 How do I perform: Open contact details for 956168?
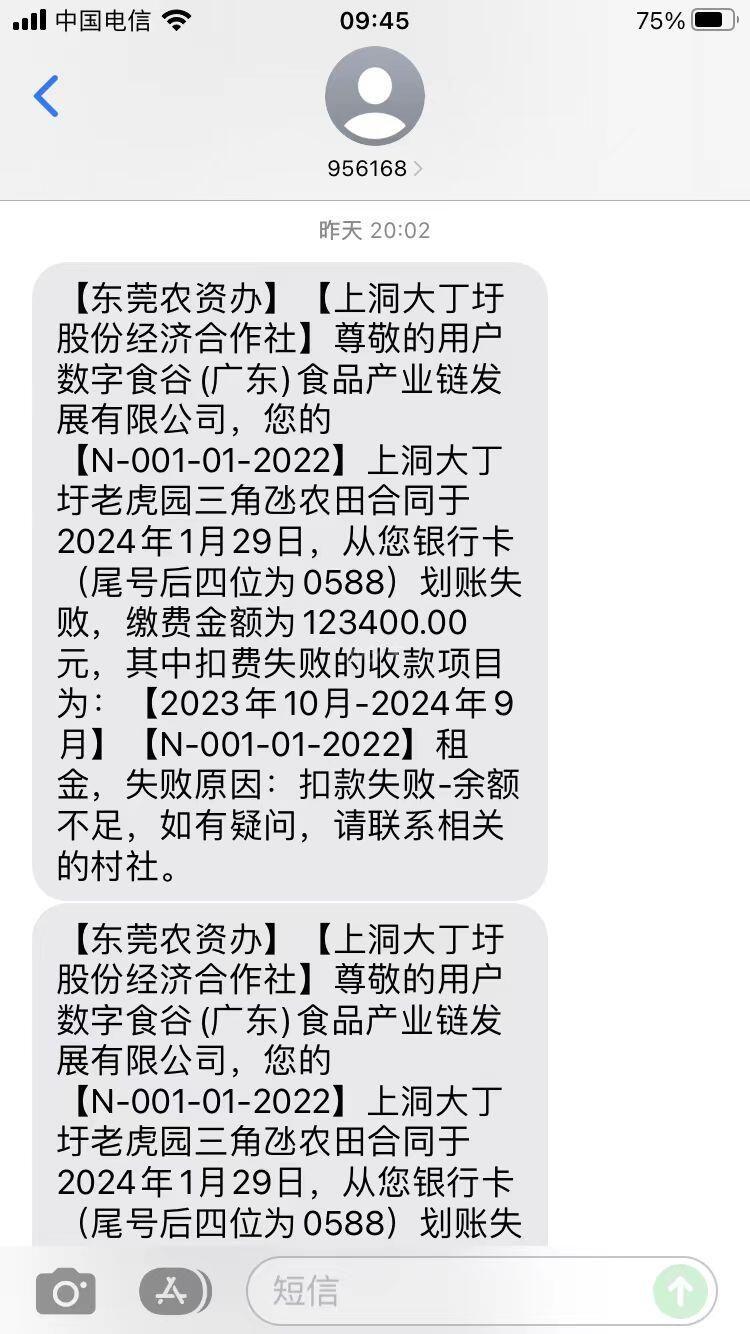point(374,112)
